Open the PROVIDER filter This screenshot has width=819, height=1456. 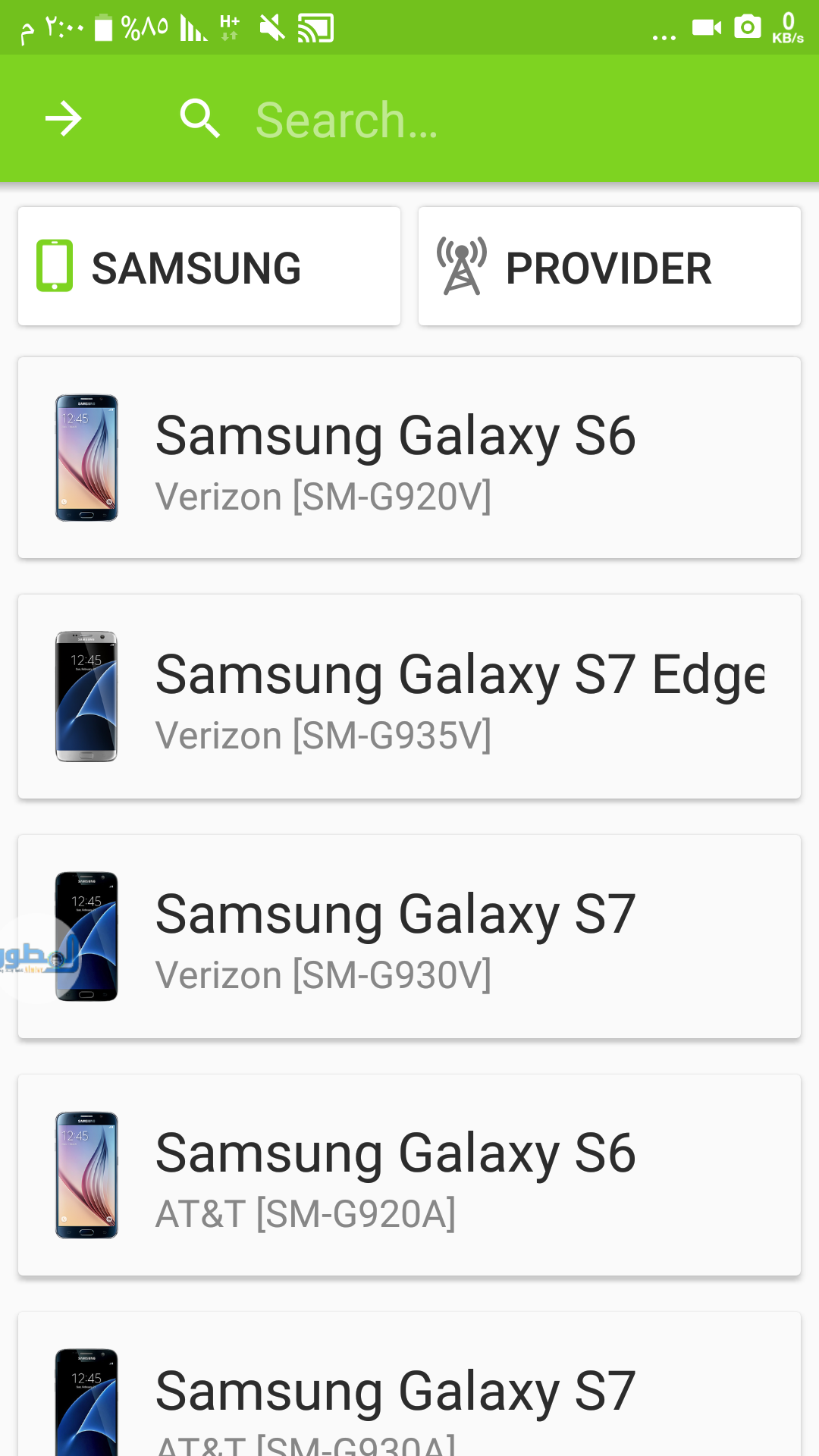point(609,267)
